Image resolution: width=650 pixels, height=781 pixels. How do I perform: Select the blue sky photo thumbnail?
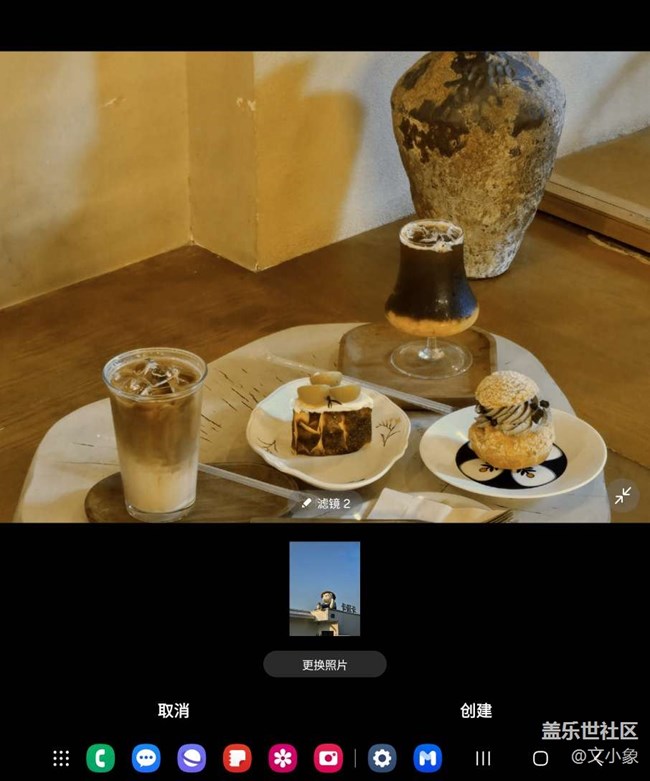click(324, 589)
